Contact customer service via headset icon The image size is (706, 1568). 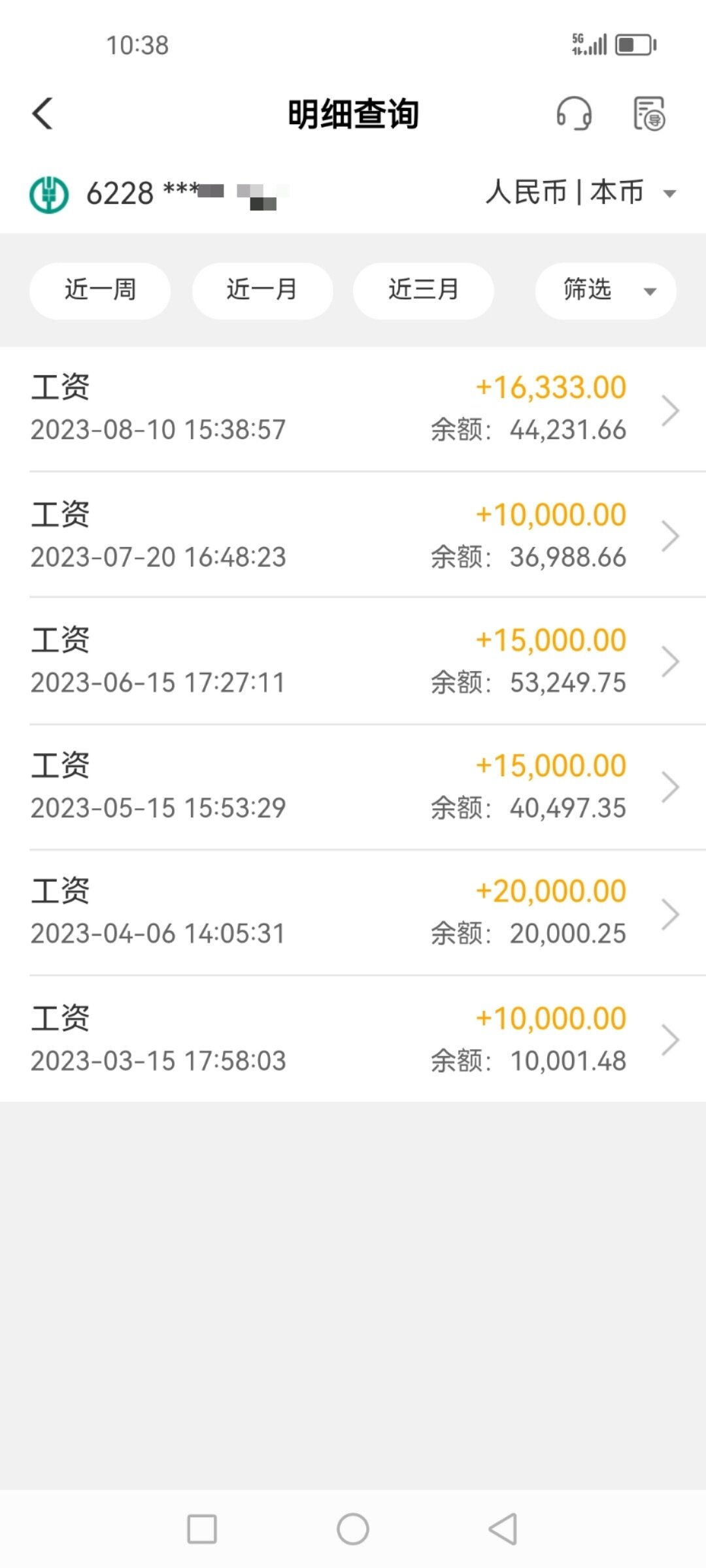(x=574, y=114)
